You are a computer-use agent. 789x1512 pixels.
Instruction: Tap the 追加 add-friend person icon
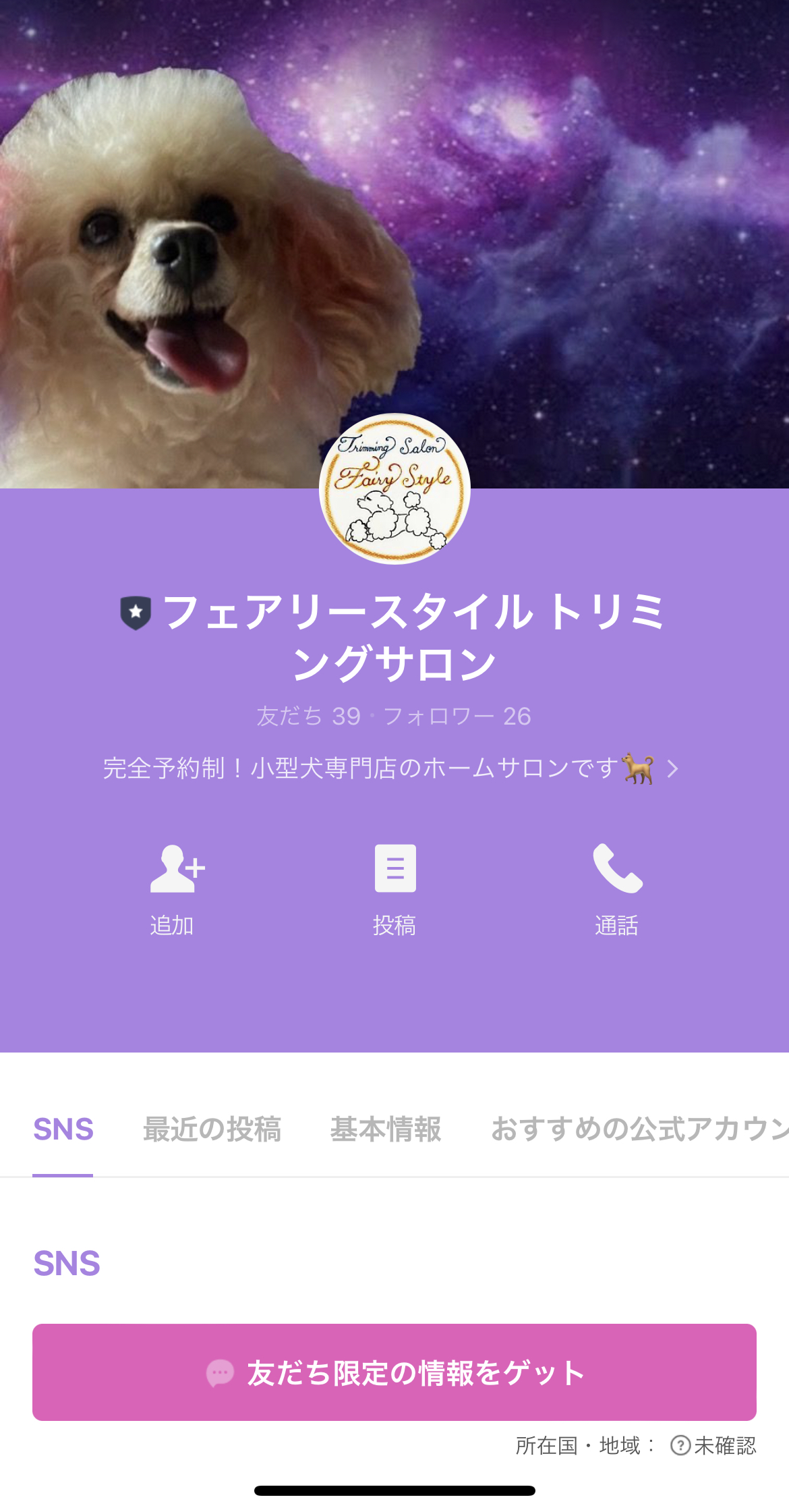(x=177, y=870)
